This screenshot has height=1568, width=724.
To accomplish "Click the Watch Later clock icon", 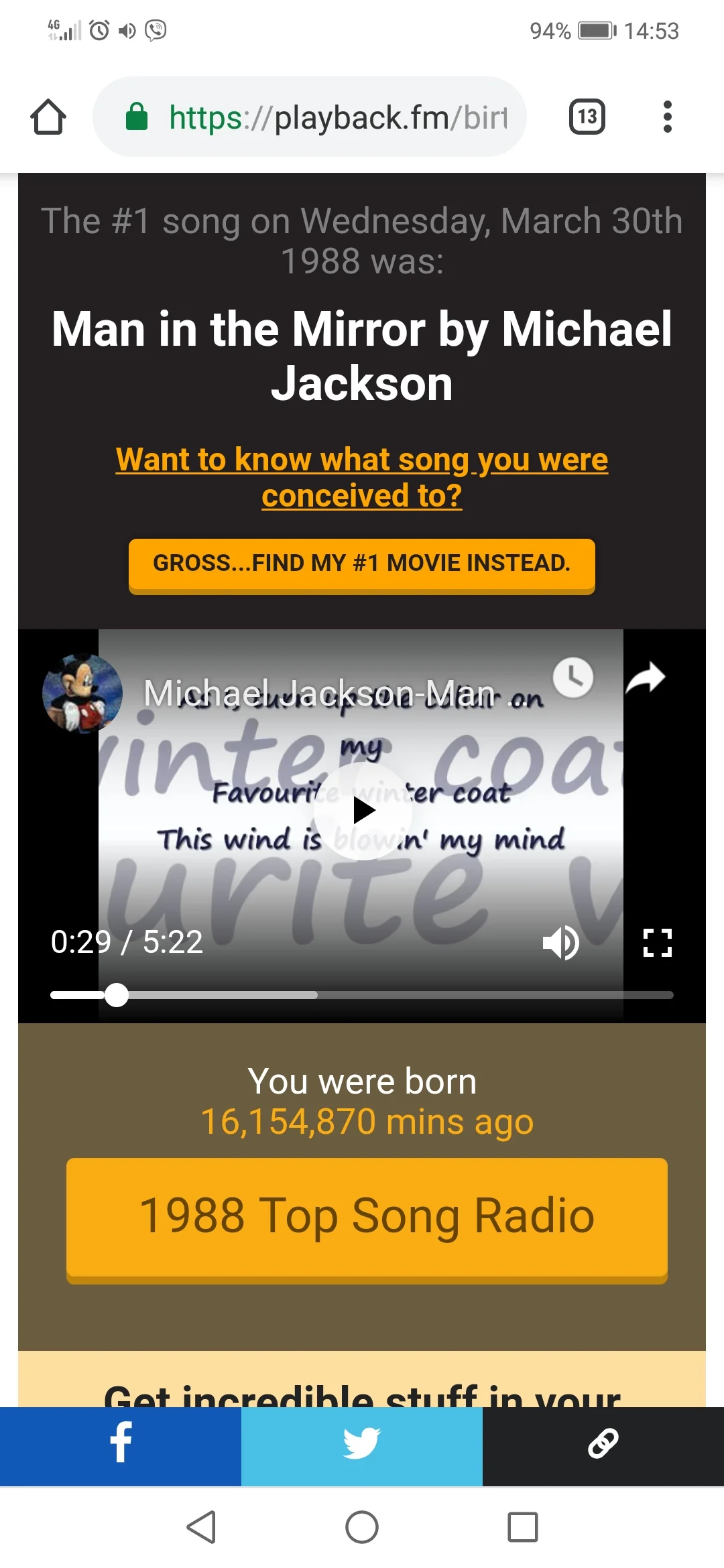I will coord(573,678).
